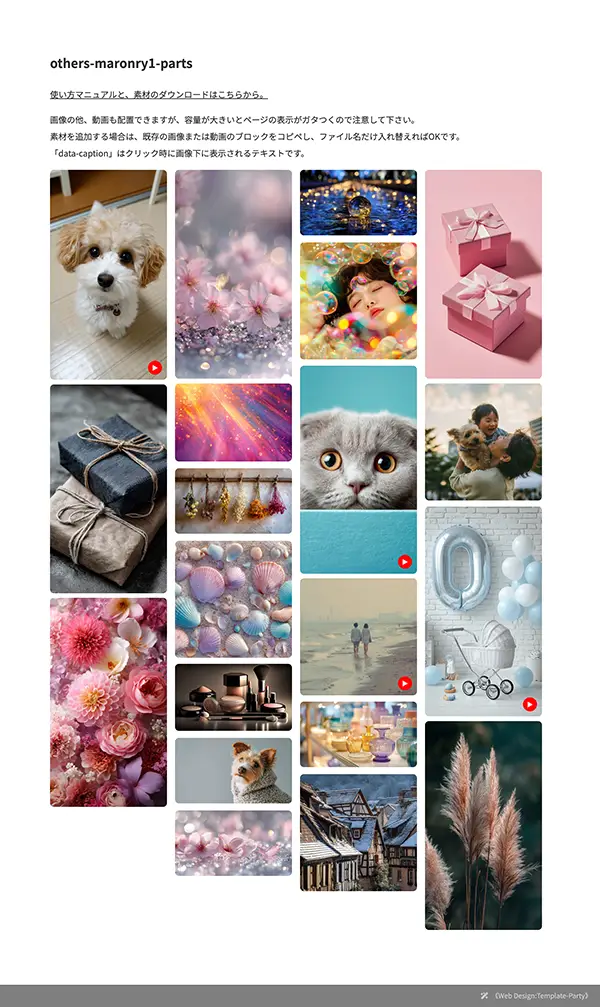This screenshot has height=1007, width=600.
Task: Open the hanging dried flowers photo
Action: (233, 500)
